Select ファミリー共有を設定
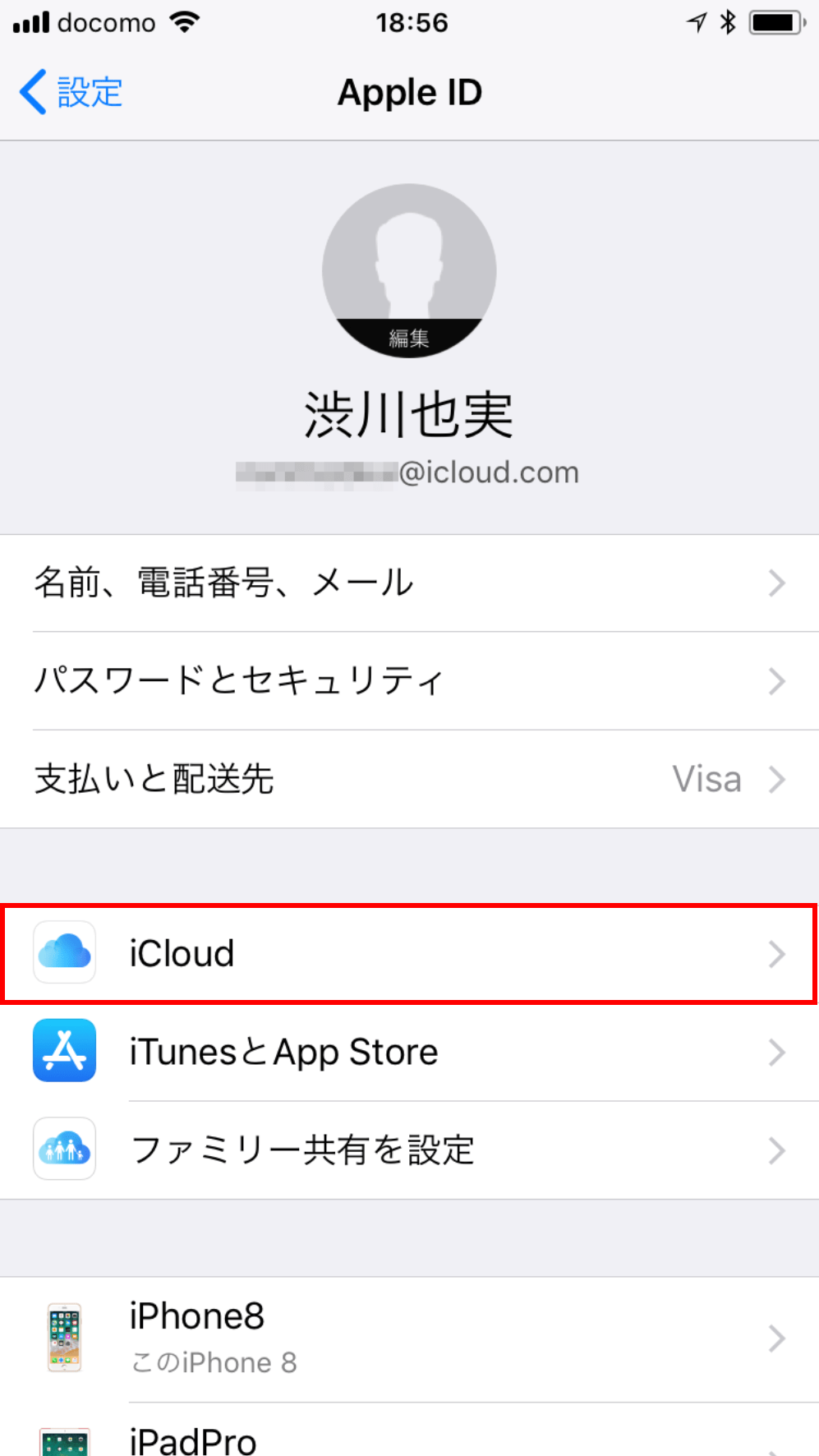 409,1150
